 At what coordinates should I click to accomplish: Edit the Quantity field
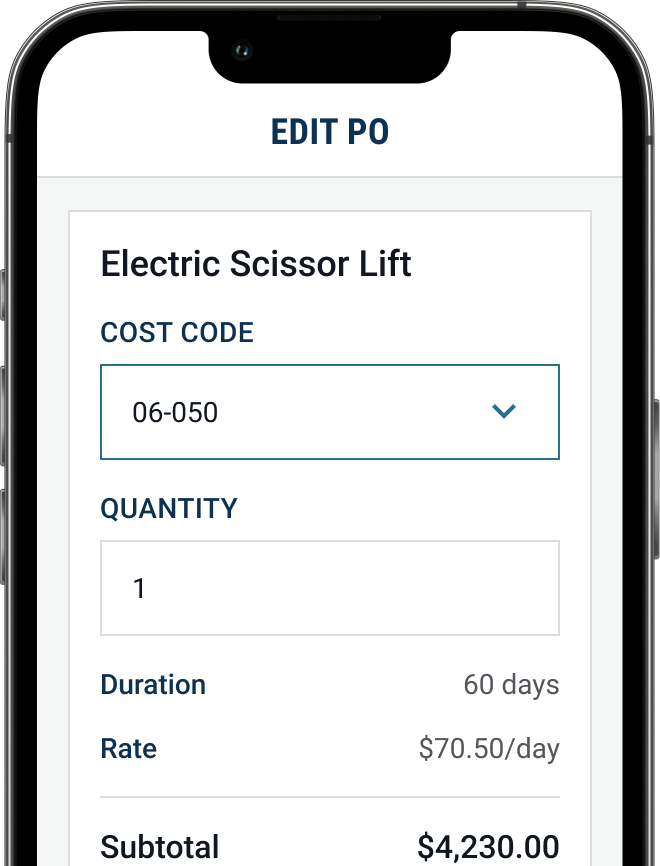click(x=329, y=588)
